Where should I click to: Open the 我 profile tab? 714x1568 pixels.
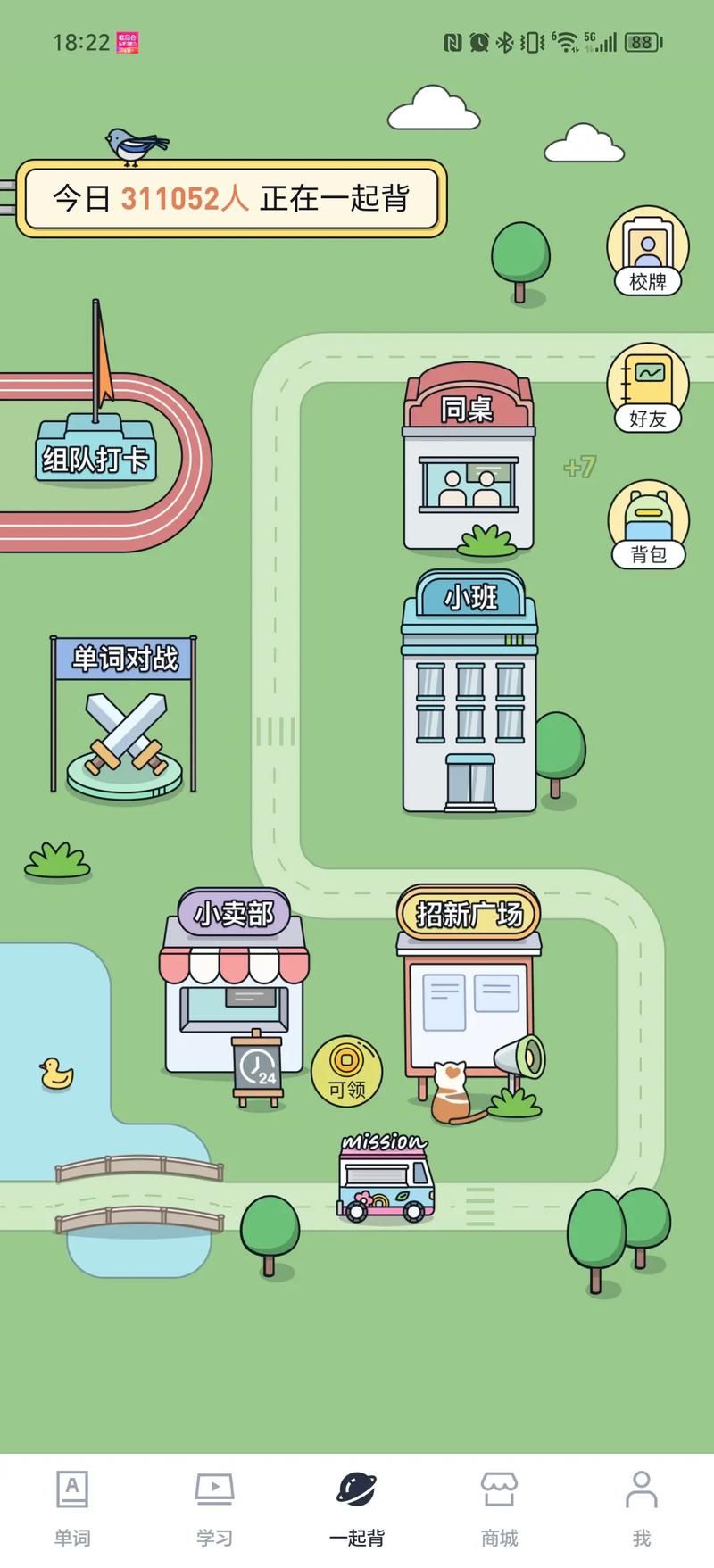[x=641, y=1508]
